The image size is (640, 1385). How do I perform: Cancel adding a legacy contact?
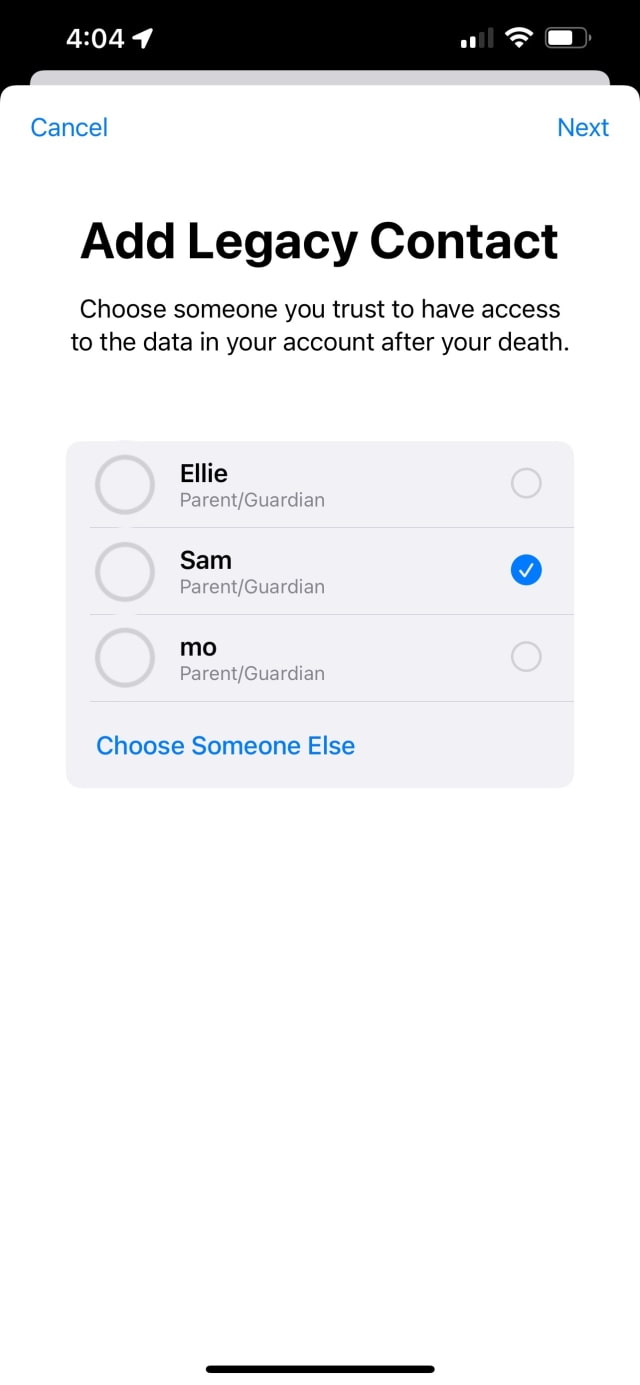tap(69, 128)
